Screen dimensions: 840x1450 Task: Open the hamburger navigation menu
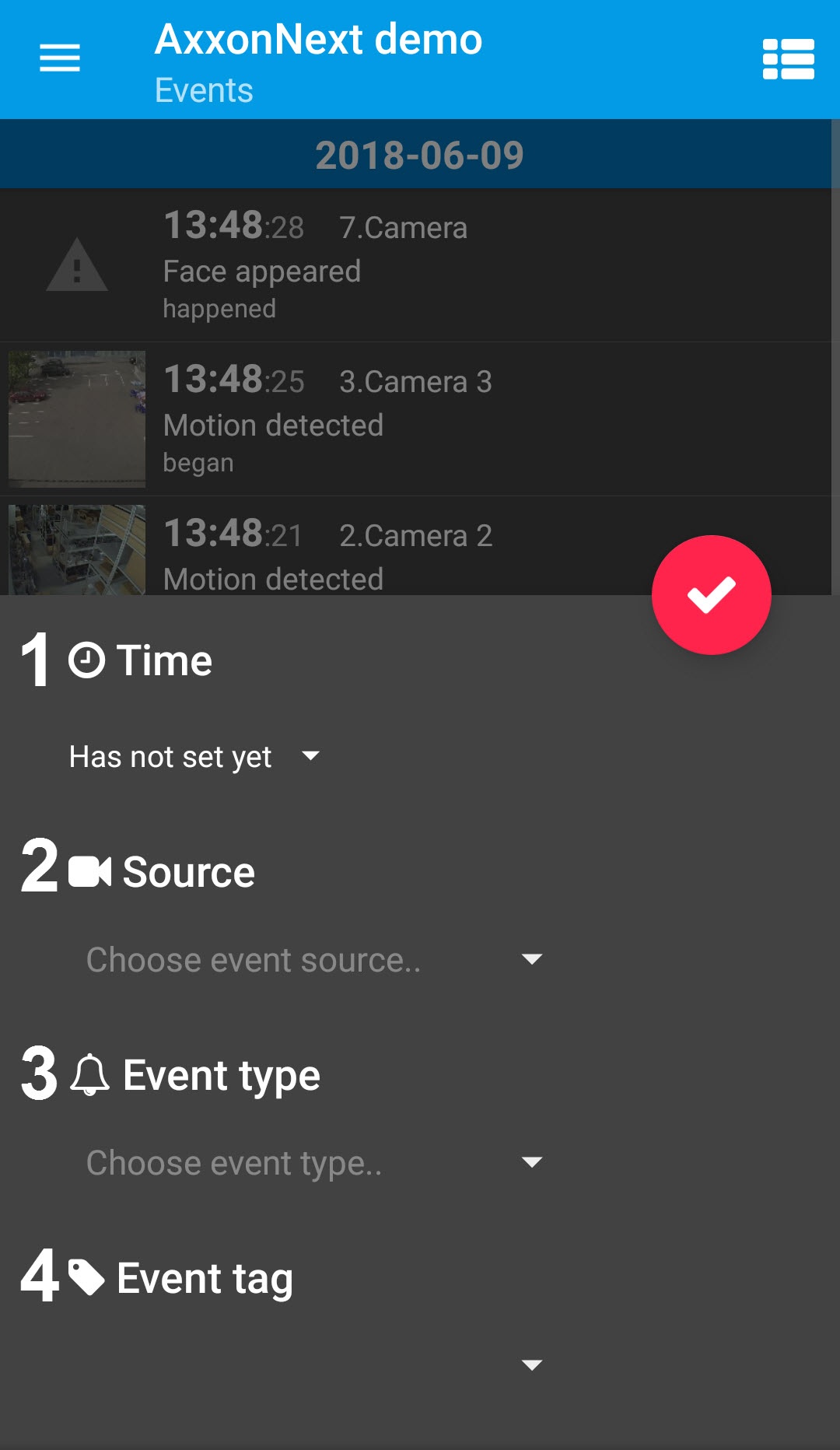click(x=60, y=58)
